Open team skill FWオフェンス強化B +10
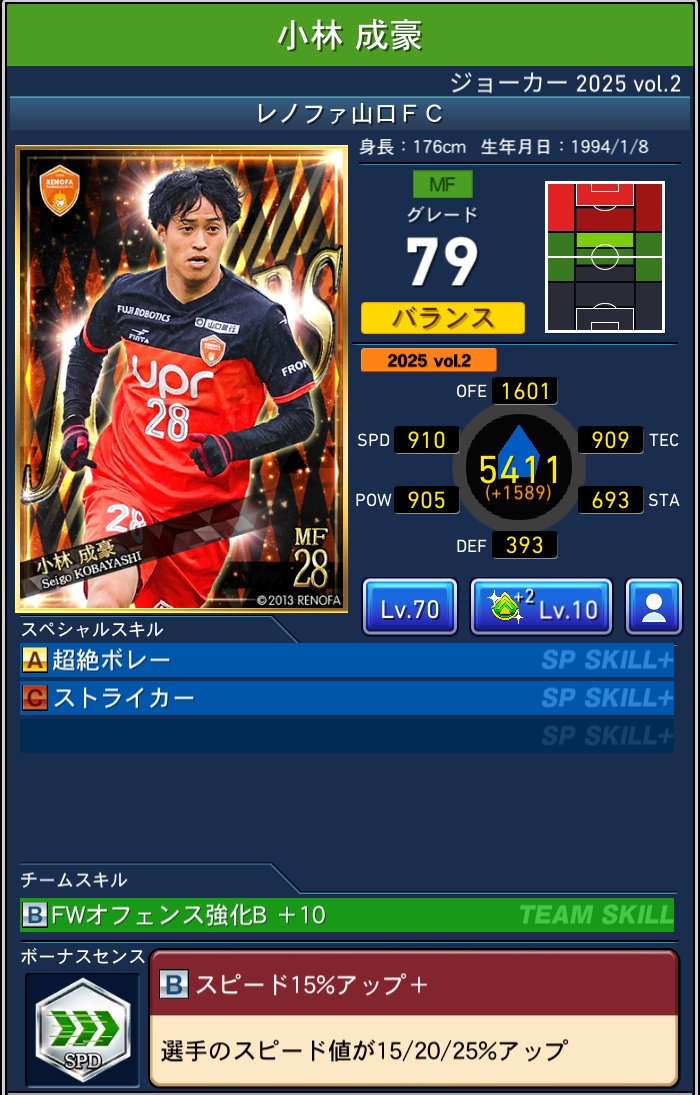Image resolution: width=700 pixels, height=1095 pixels. tap(346, 914)
